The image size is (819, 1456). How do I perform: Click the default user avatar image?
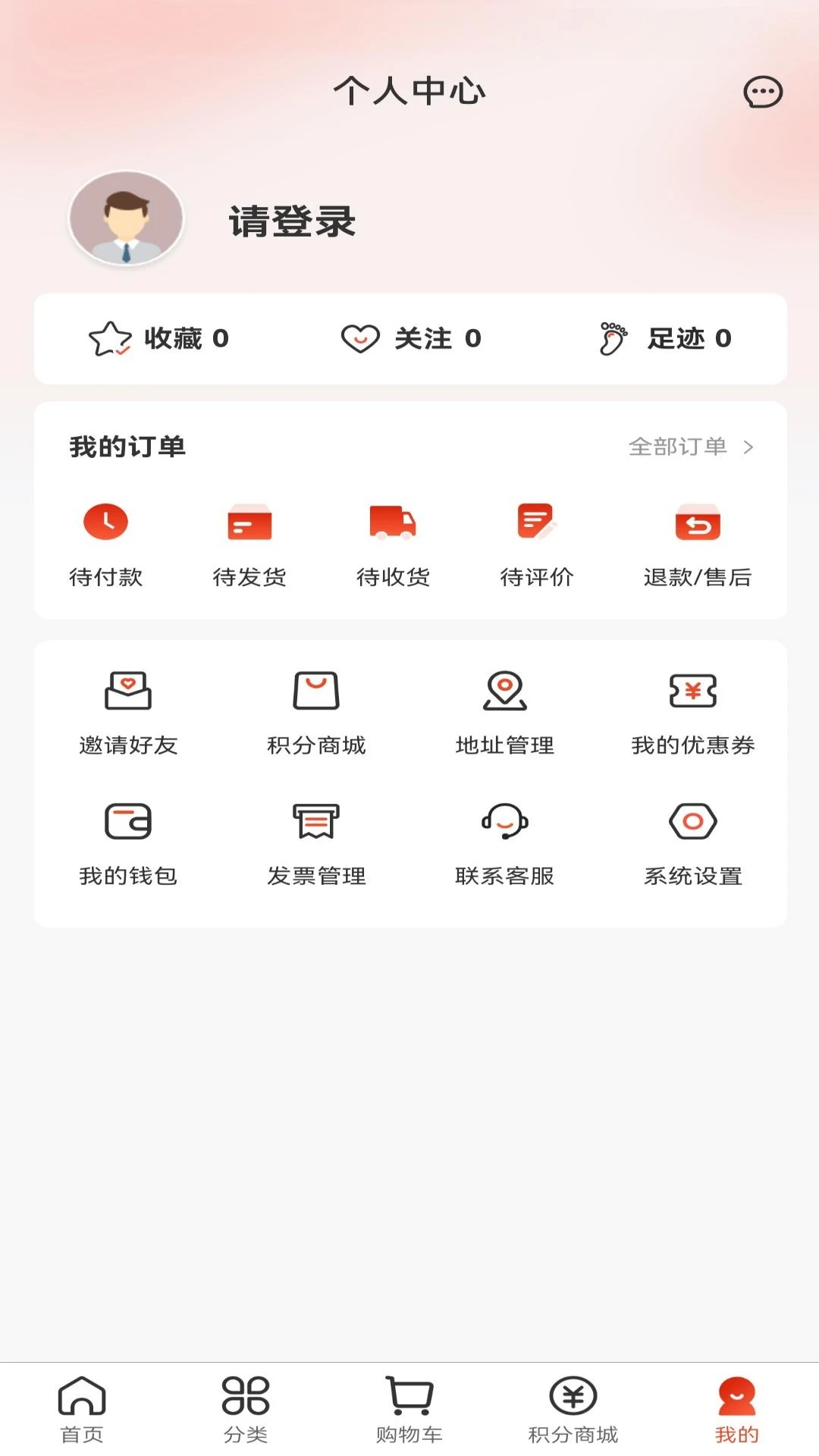[x=126, y=218]
